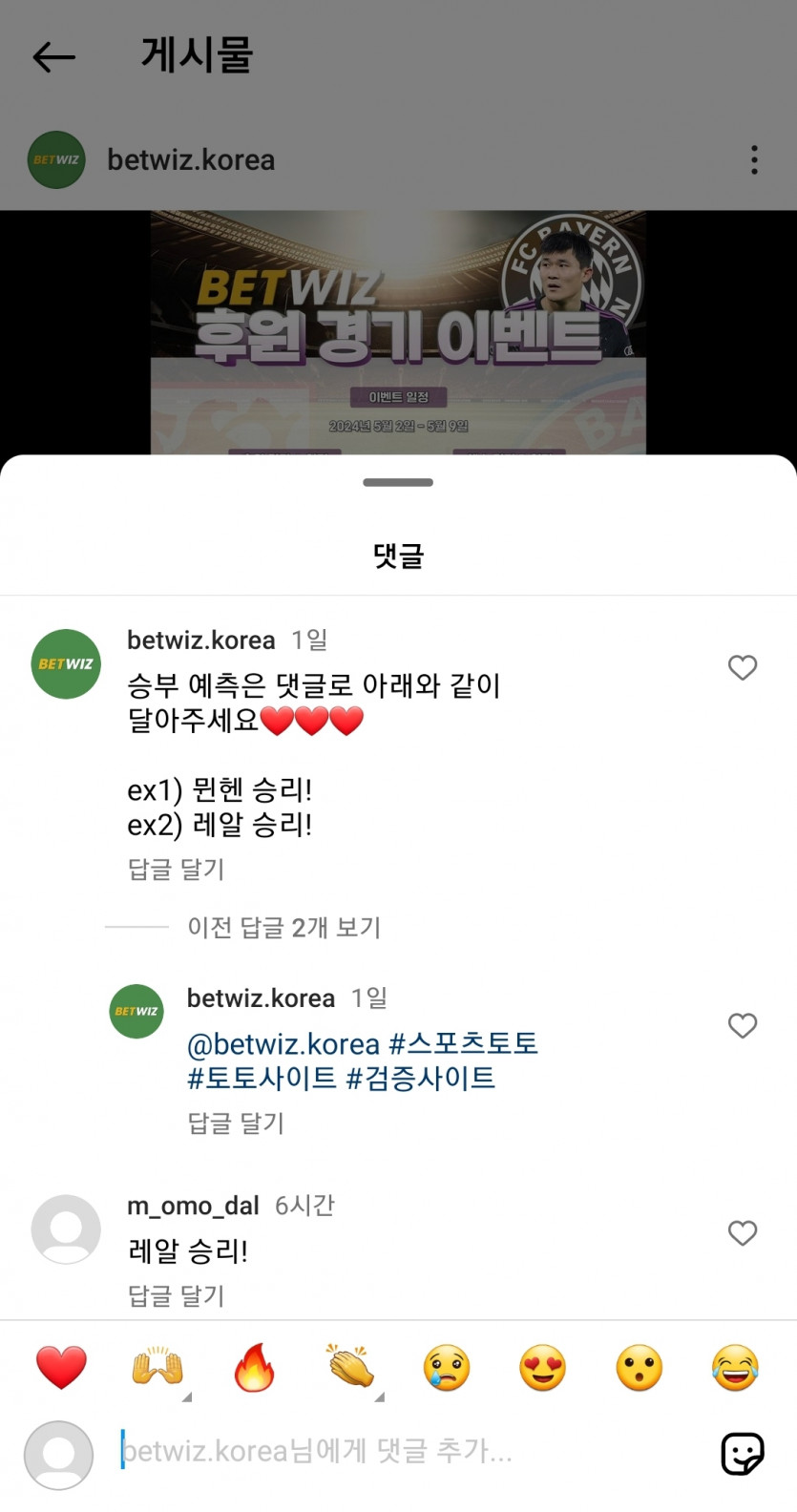797x1512 pixels.
Task: Insert the crying-laughing emoji
Action: pyautogui.click(x=735, y=1367)
